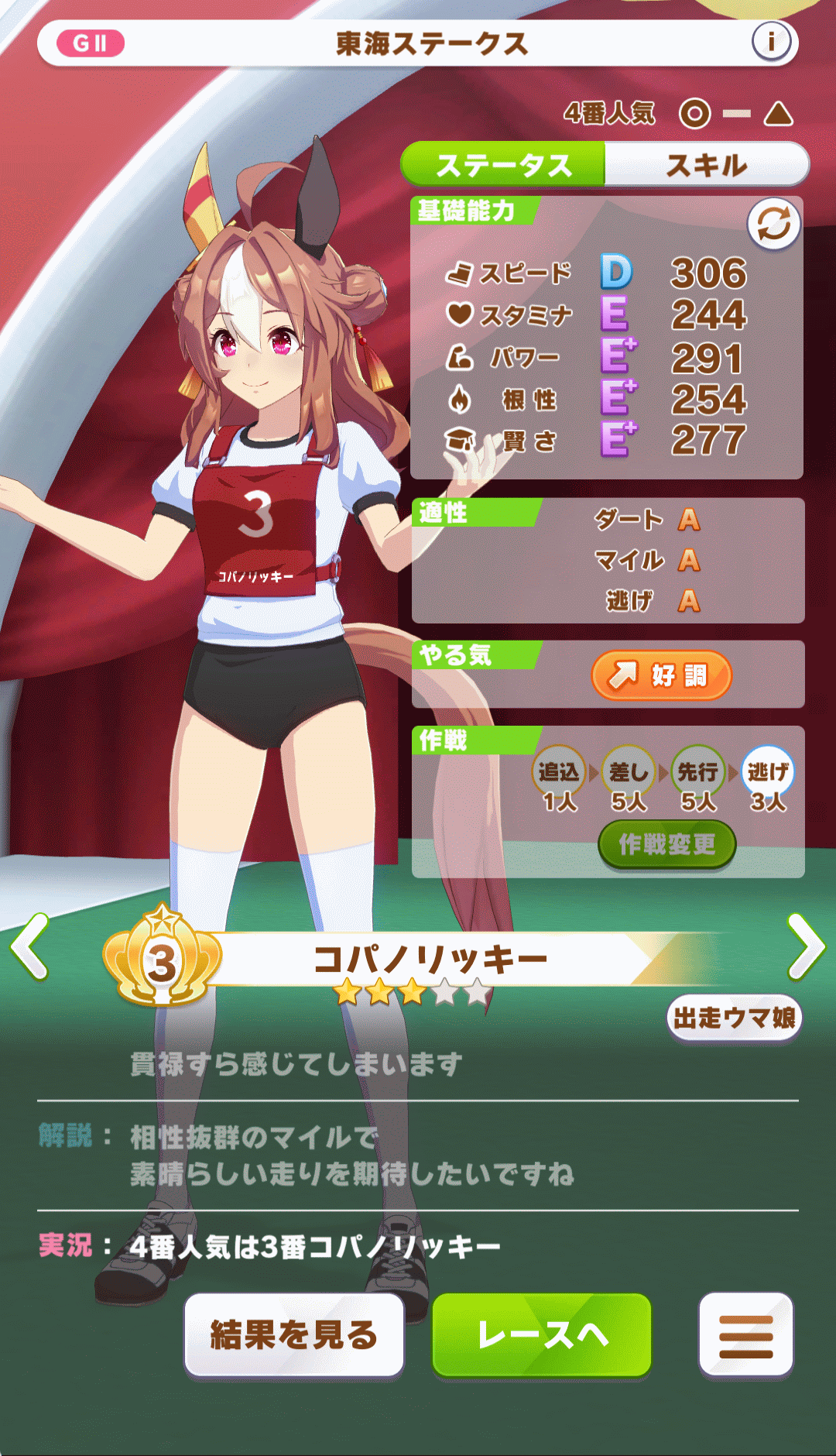Tap 結果を見る to skip to results
The image size is (836, 1456).
pos(294,1334)
